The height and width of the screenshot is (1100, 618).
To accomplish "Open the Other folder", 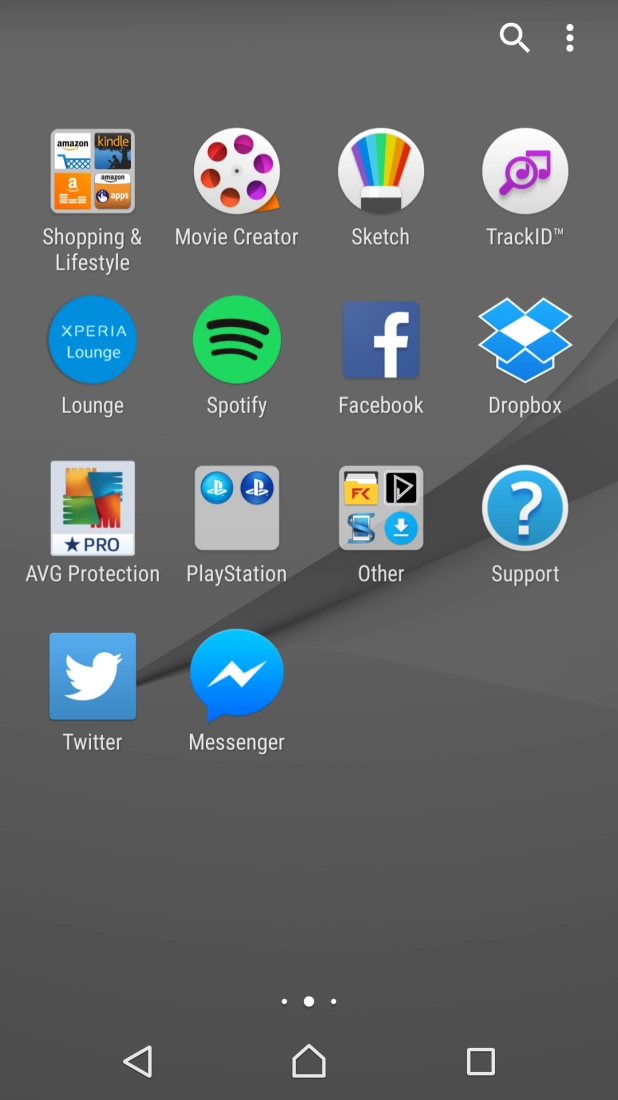I will [x=380, y=508].
